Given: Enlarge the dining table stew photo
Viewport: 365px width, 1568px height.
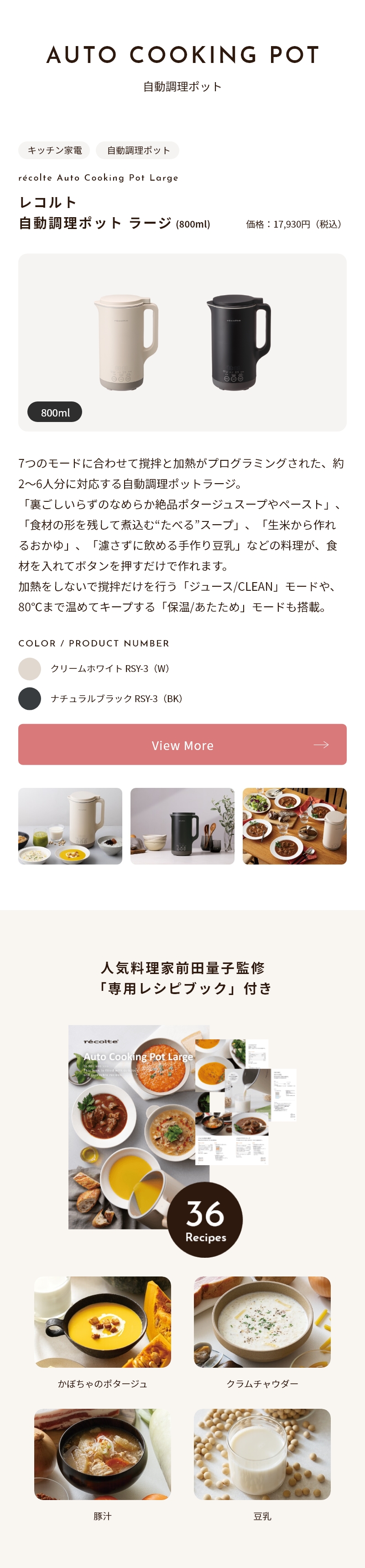Looking at the screenshot, I should (294, 826).
